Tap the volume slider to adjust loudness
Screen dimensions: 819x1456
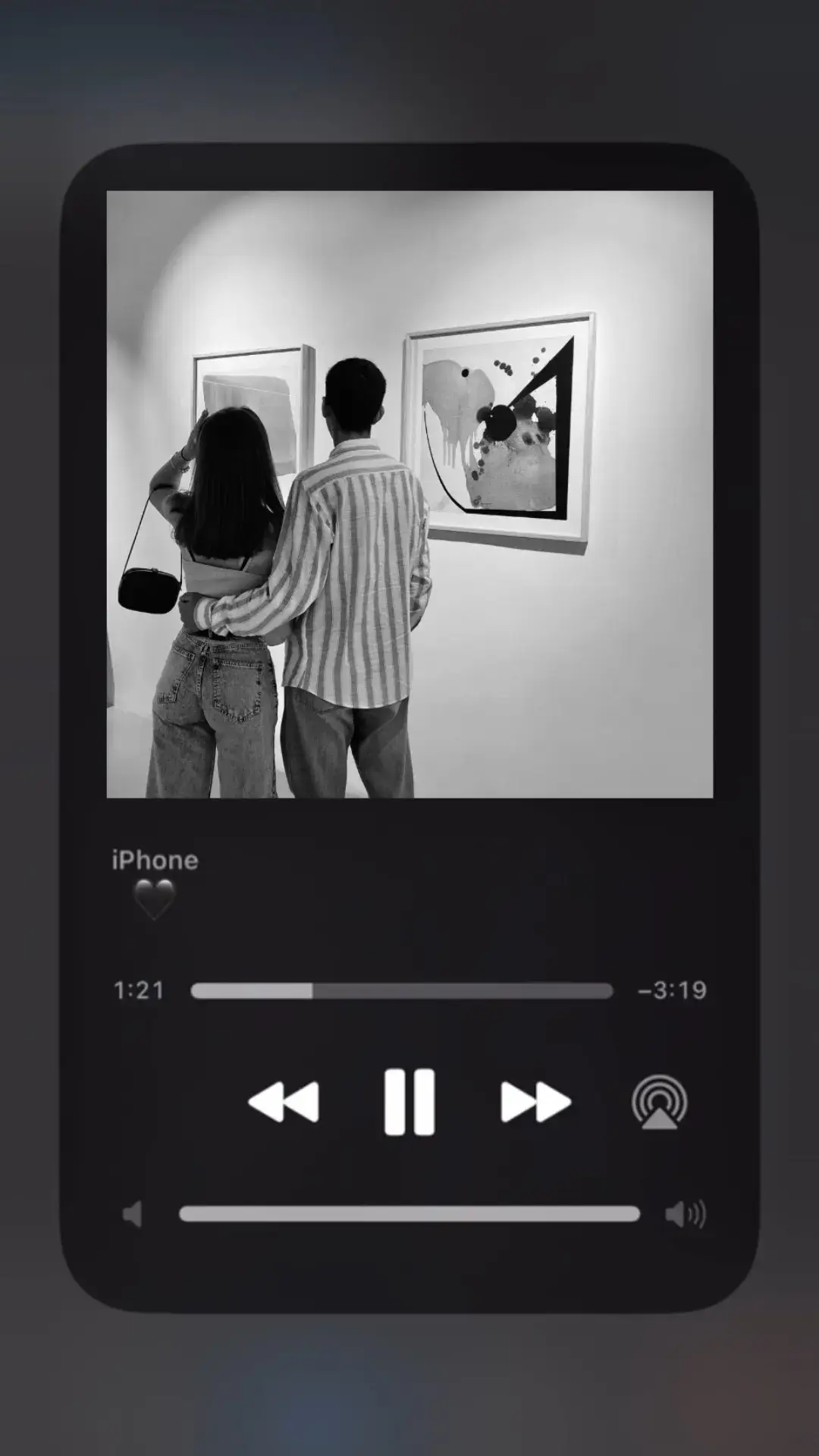(x=409, y=1214)
